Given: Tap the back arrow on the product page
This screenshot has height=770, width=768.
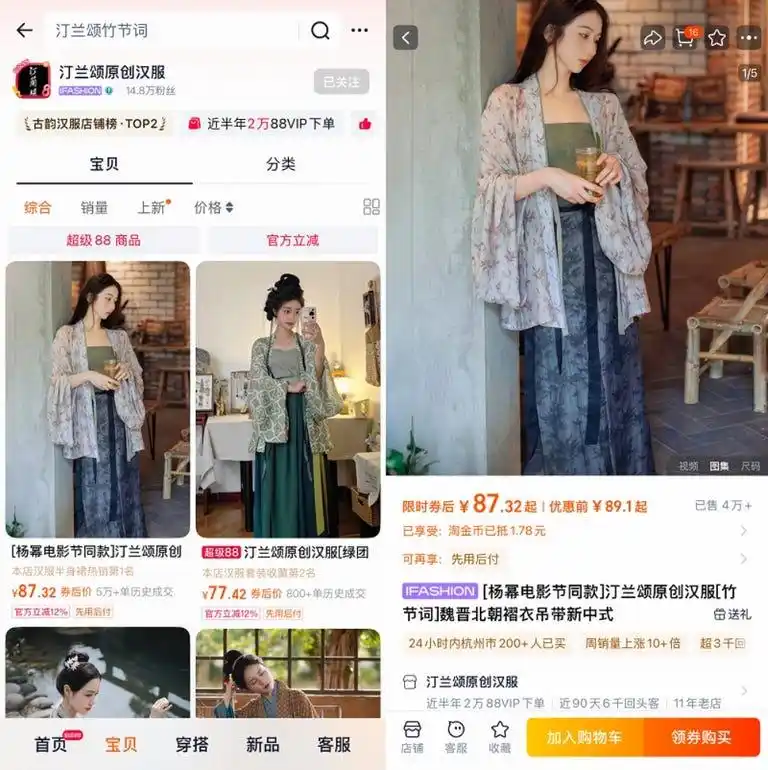Looking at the screenshot, I should point(406,35).
